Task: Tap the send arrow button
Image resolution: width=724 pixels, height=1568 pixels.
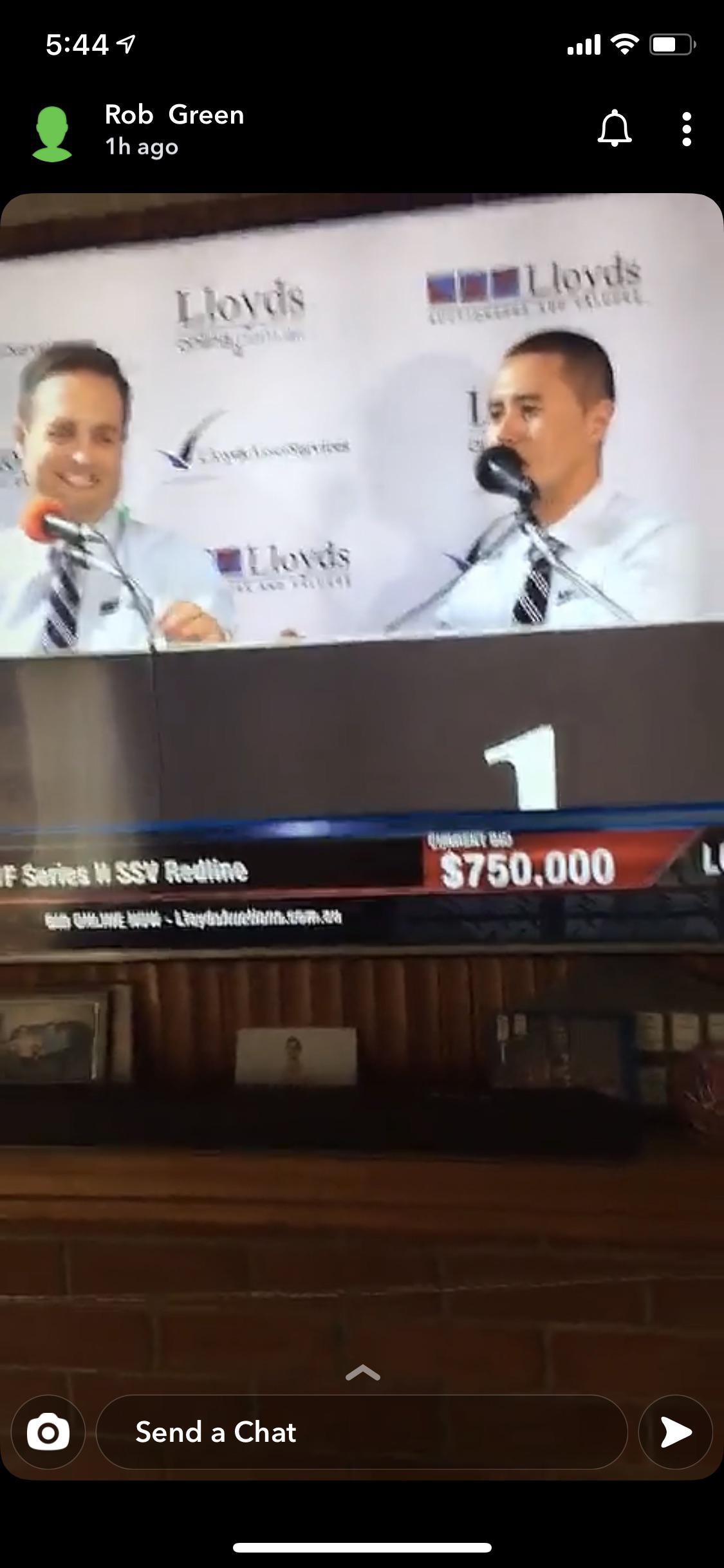Action: 675,1432
